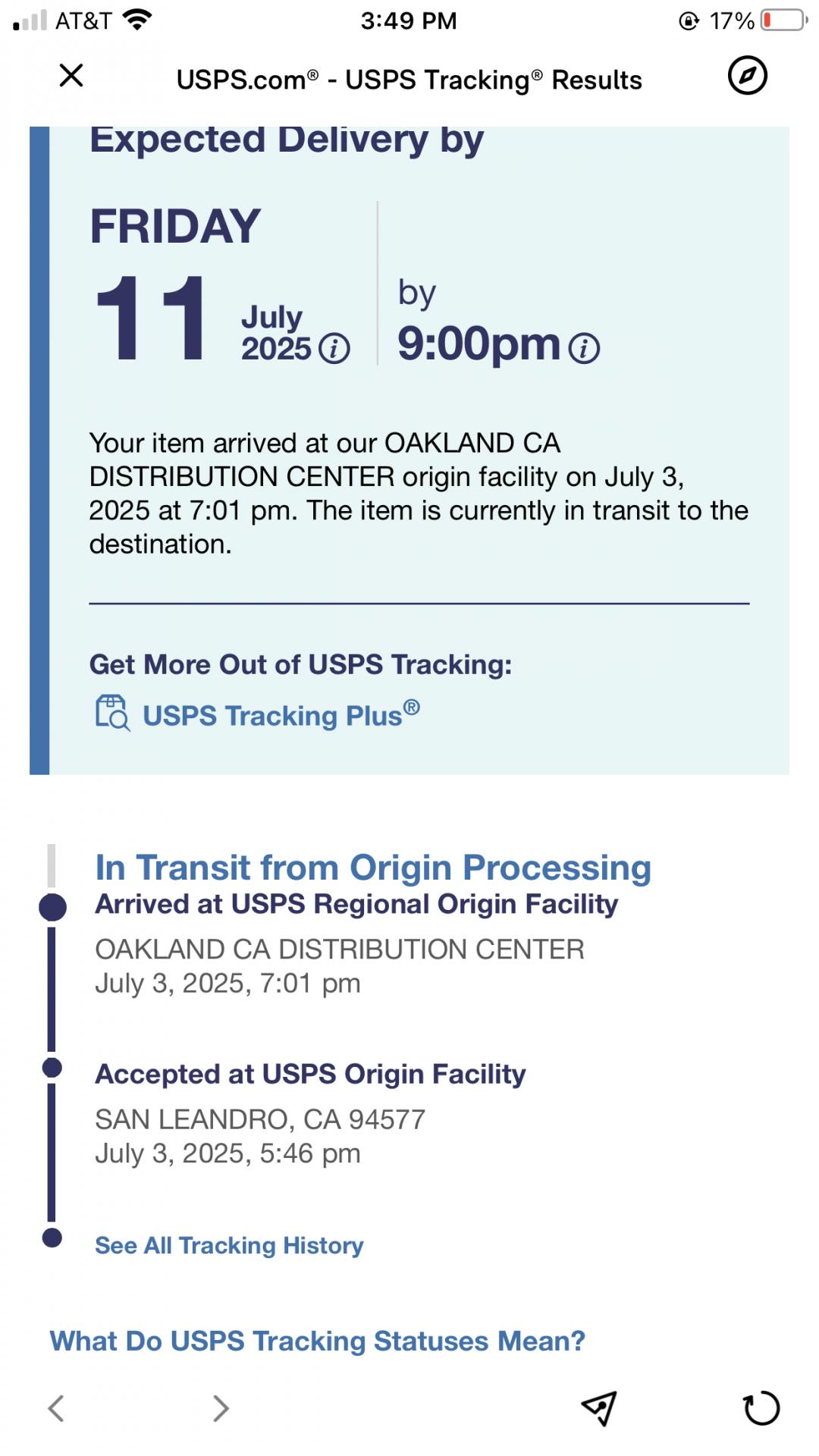Open What Do USPS Tracking Statuses Mean
This screenshot has width=819, height=1456.
point(317,1341)
